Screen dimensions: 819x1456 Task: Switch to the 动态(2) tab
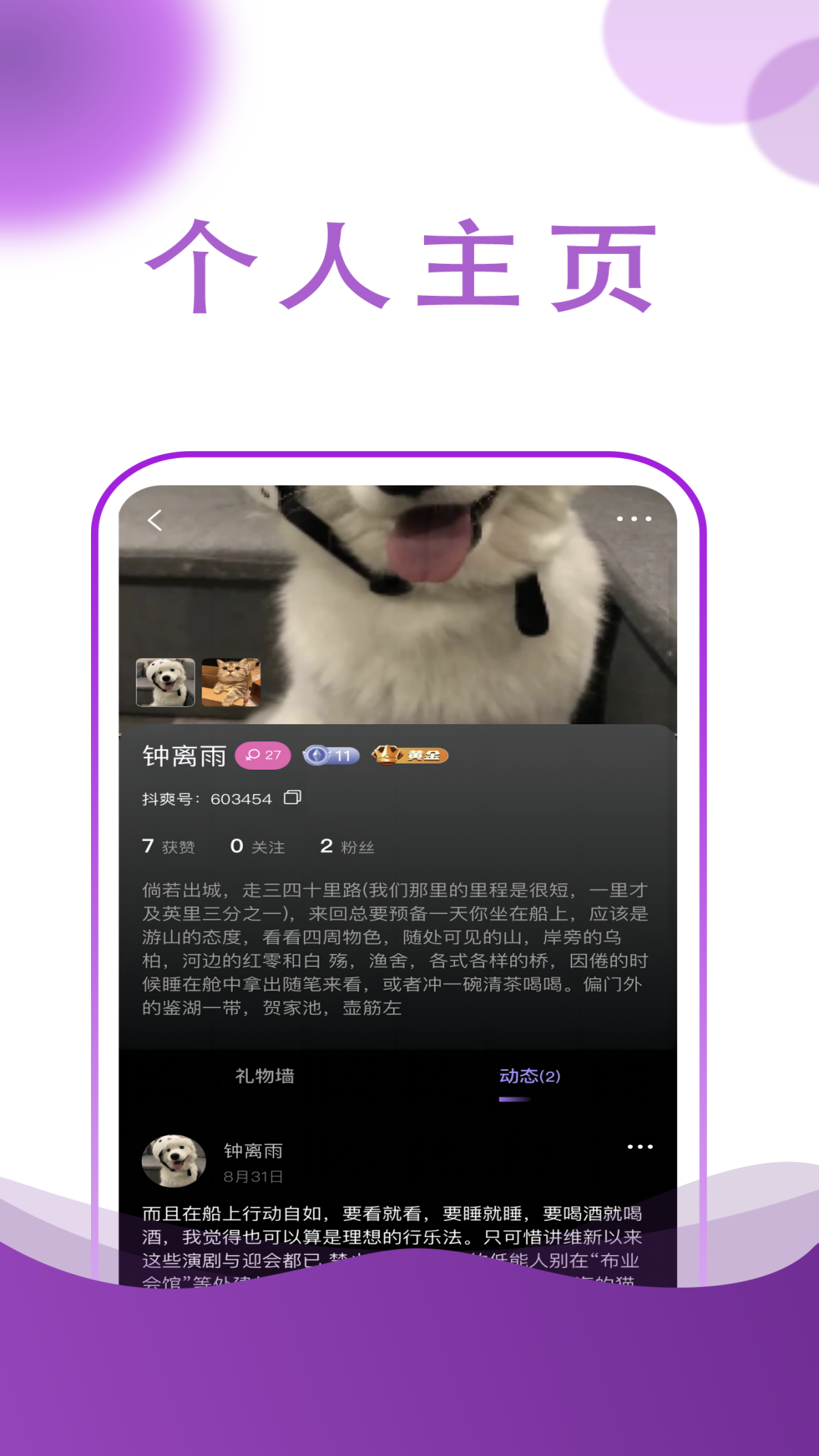click(529, 1075)
